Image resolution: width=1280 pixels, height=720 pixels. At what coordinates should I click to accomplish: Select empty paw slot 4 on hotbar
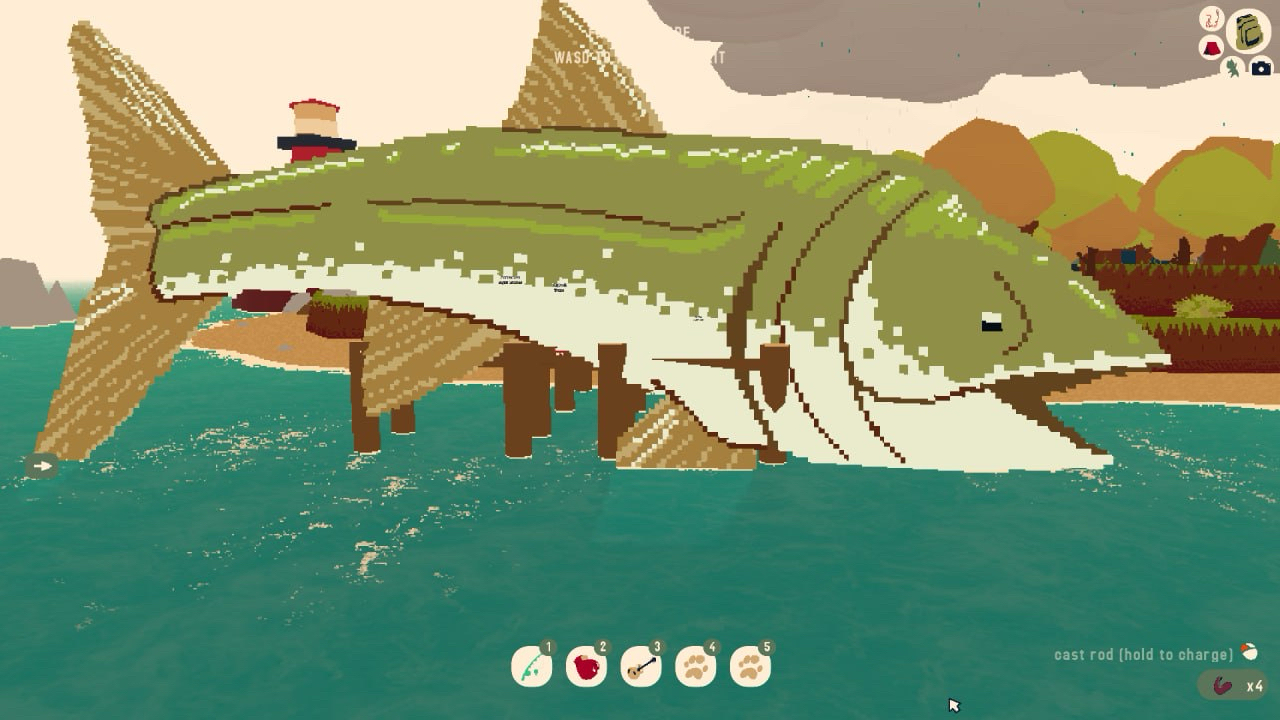[696, 666]
